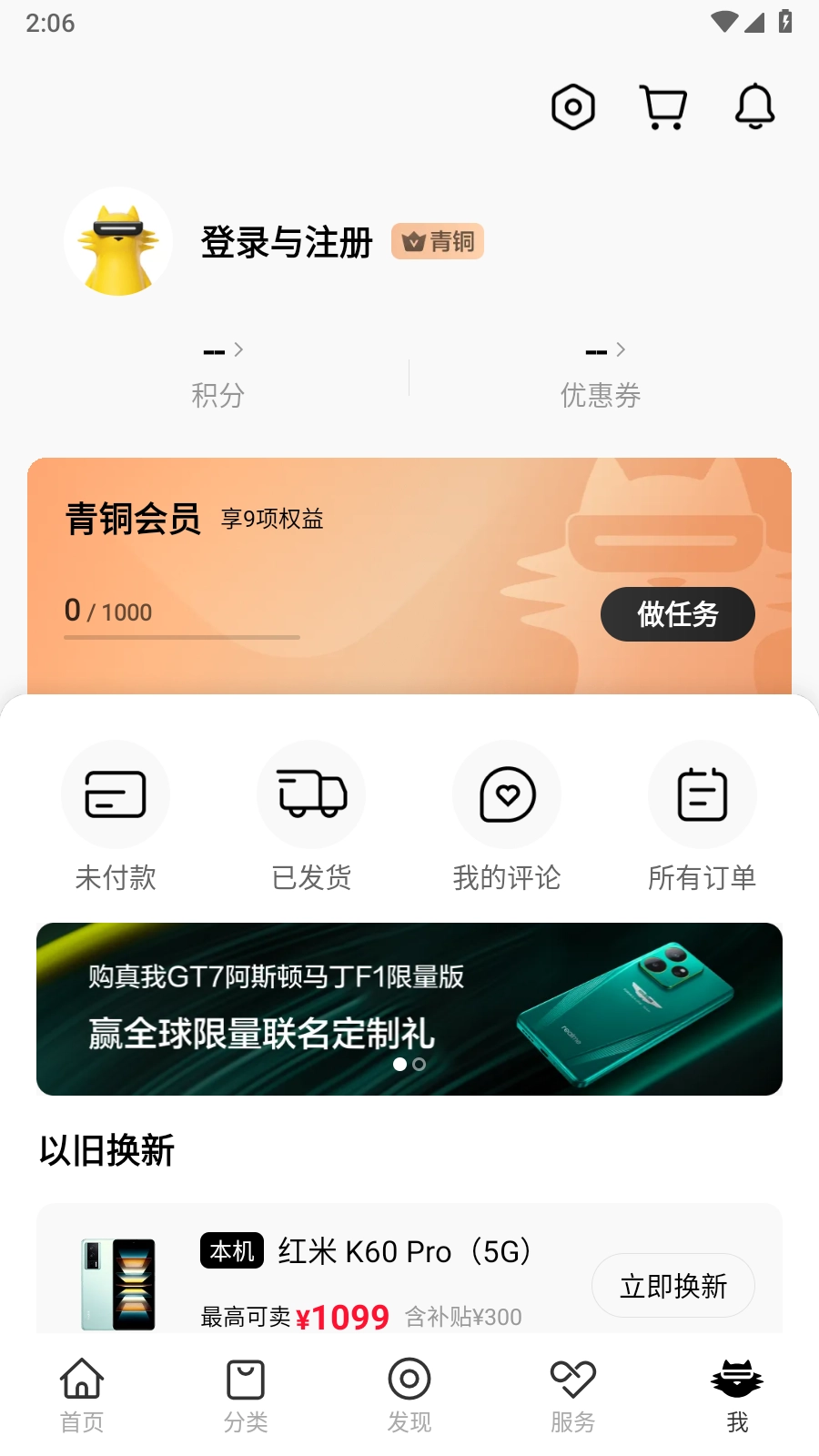Click the 未付款 card icon
The height and width of the screenshot is (1456, 819).
click(115, 794)
